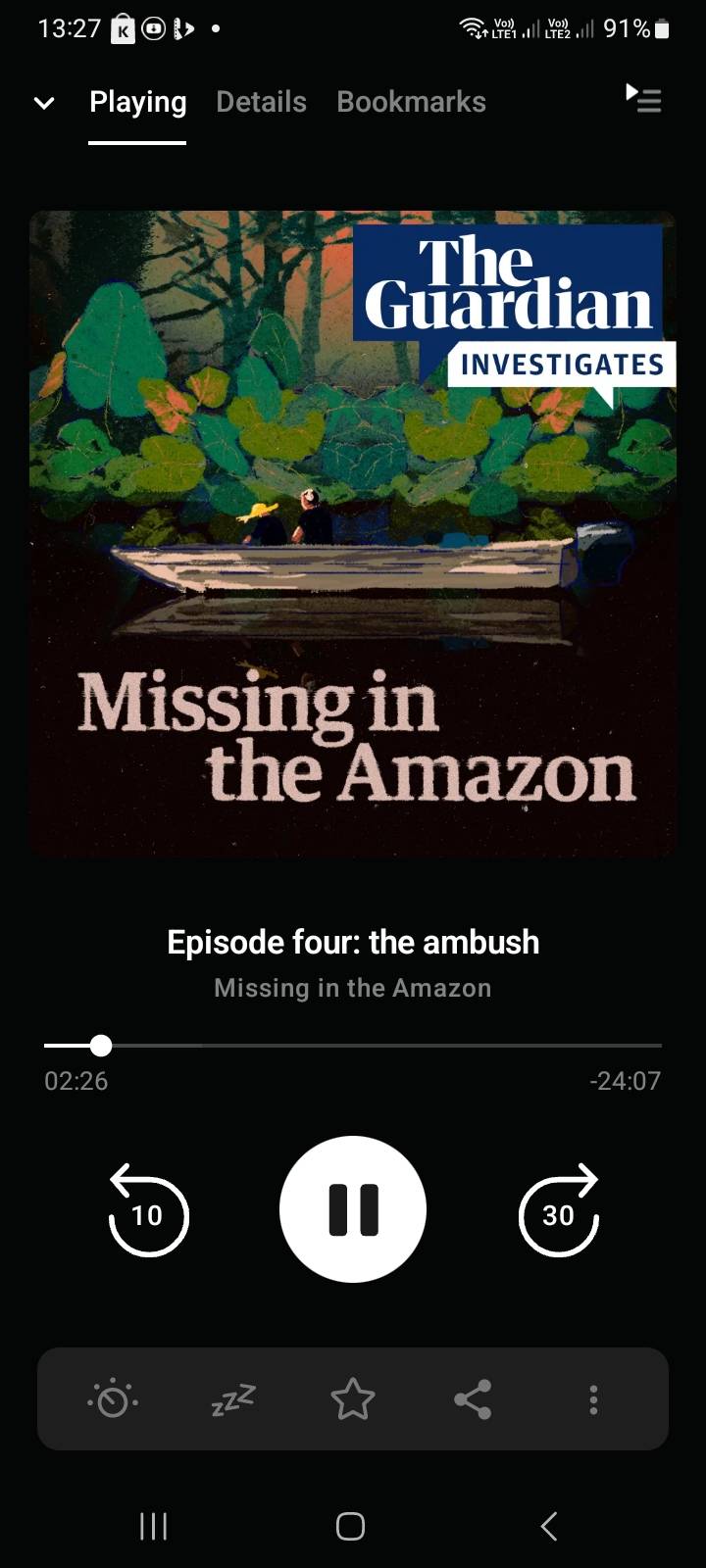Open the Missing in the Amazon podcast link
706x1568 pixels.
tap(353, 988)
